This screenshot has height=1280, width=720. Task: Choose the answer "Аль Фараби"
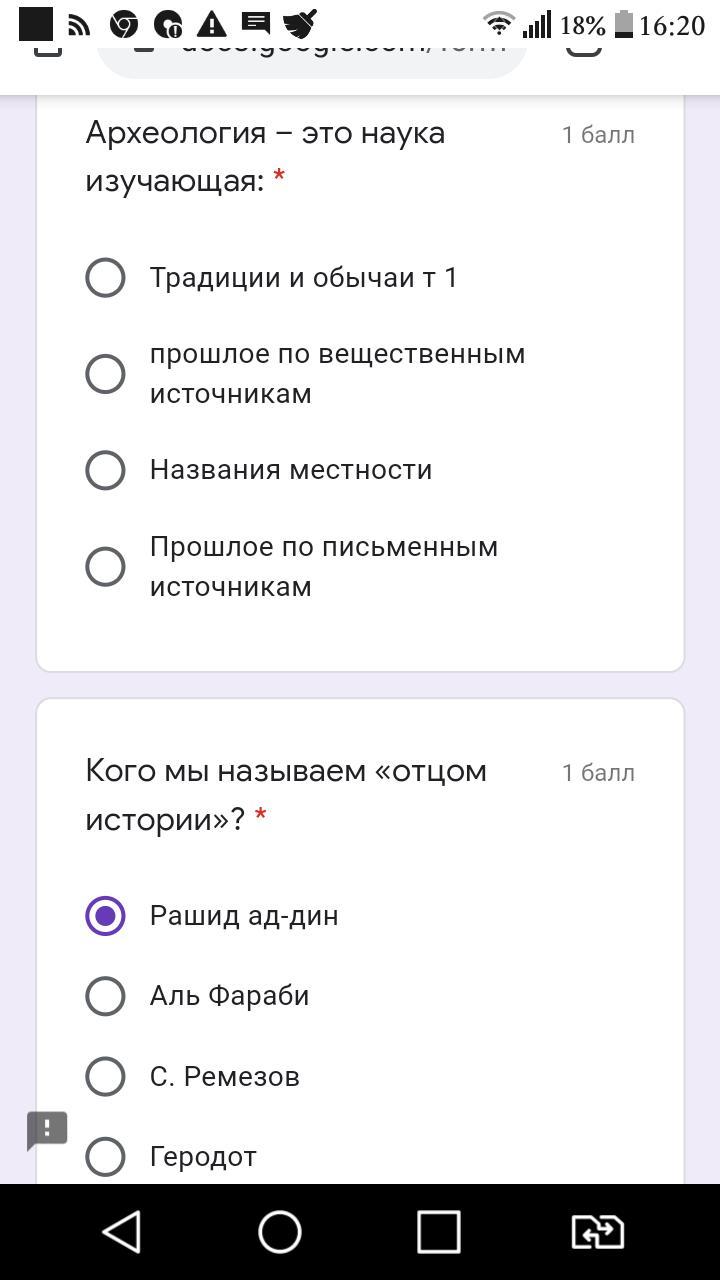(x=105, y=996)
